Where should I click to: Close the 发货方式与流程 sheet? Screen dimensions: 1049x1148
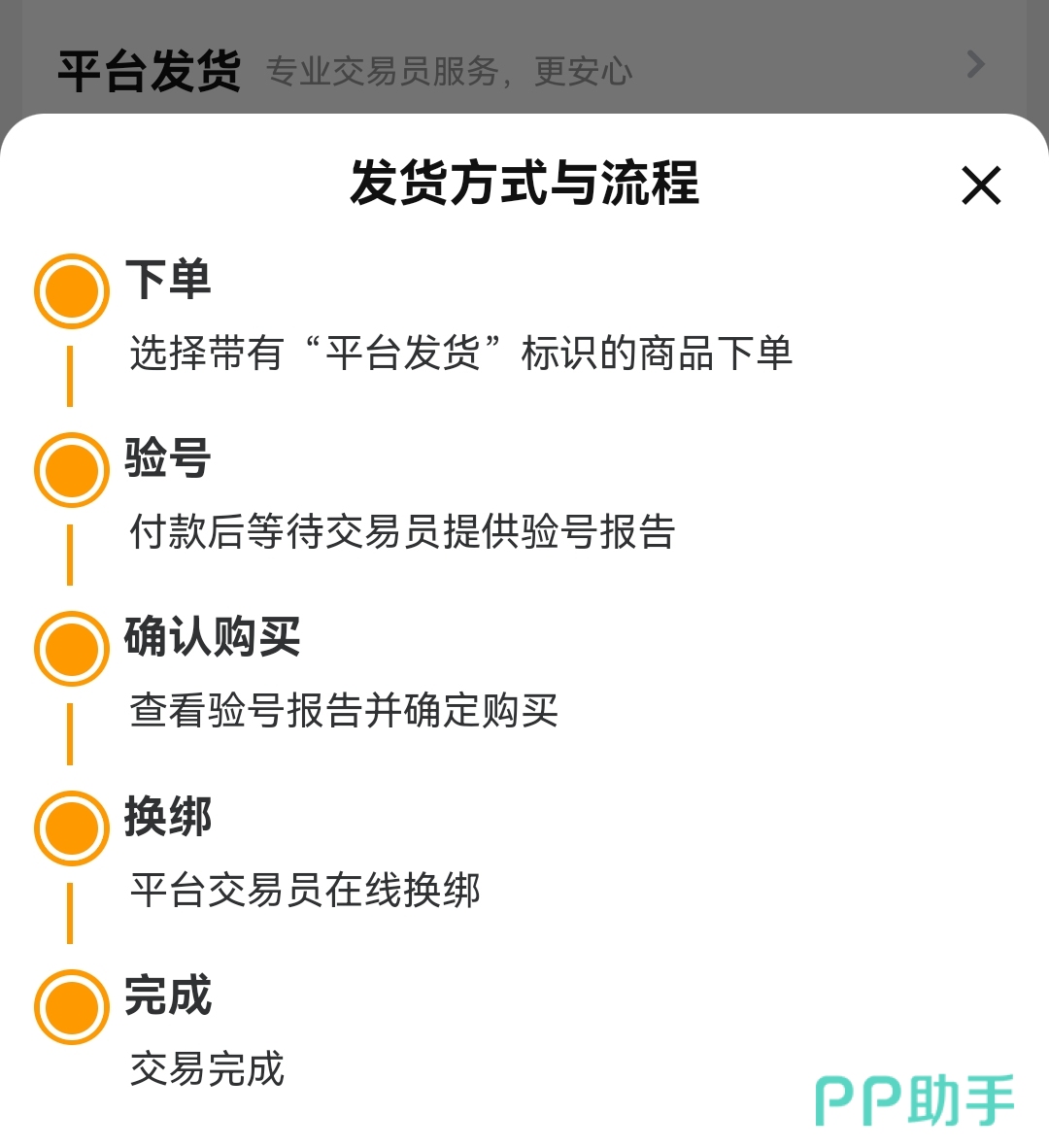981,185
